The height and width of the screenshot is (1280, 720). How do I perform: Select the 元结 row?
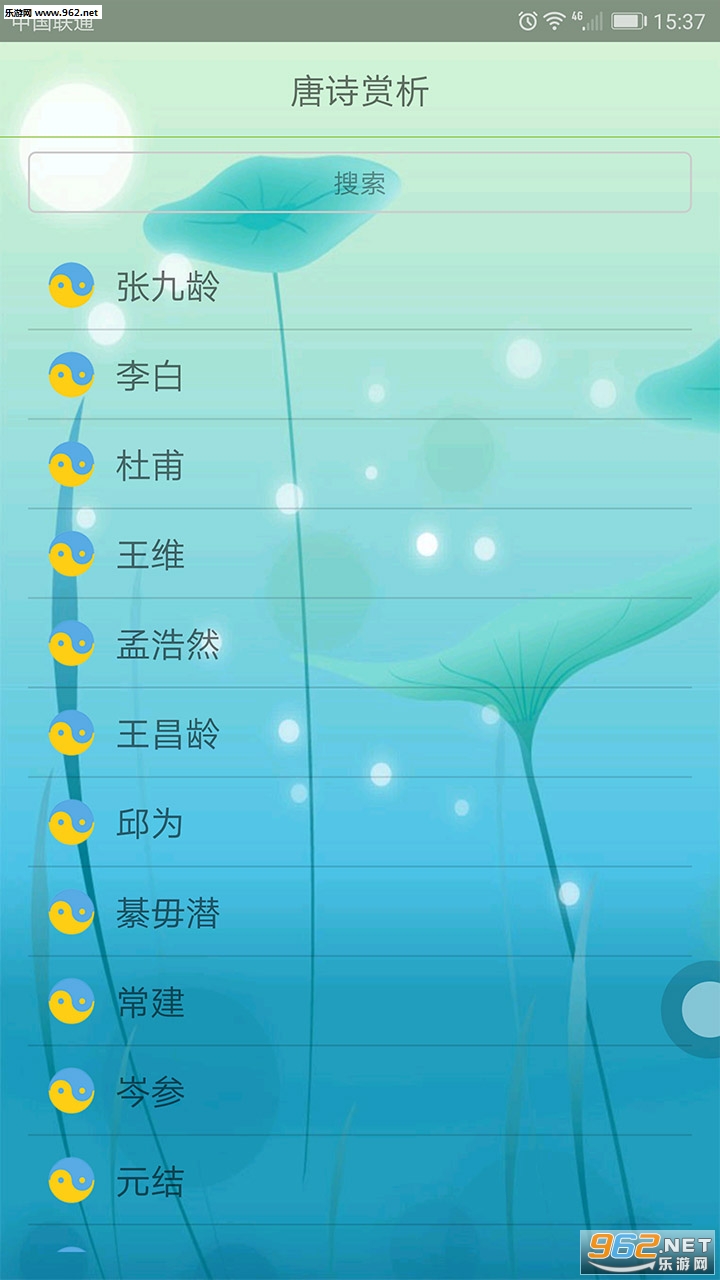point(360,1180)
